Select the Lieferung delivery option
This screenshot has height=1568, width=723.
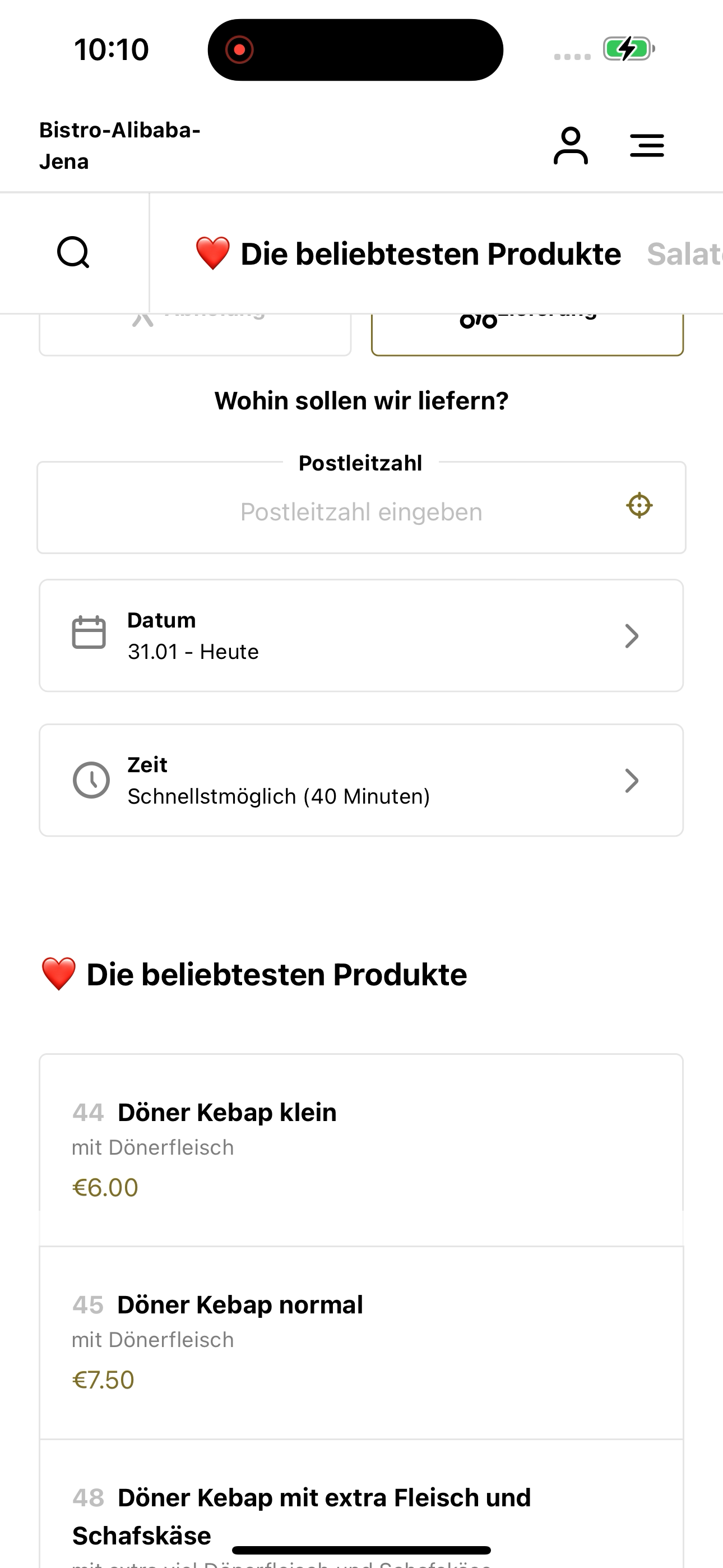pyautogui.click(x=527, y=334)
